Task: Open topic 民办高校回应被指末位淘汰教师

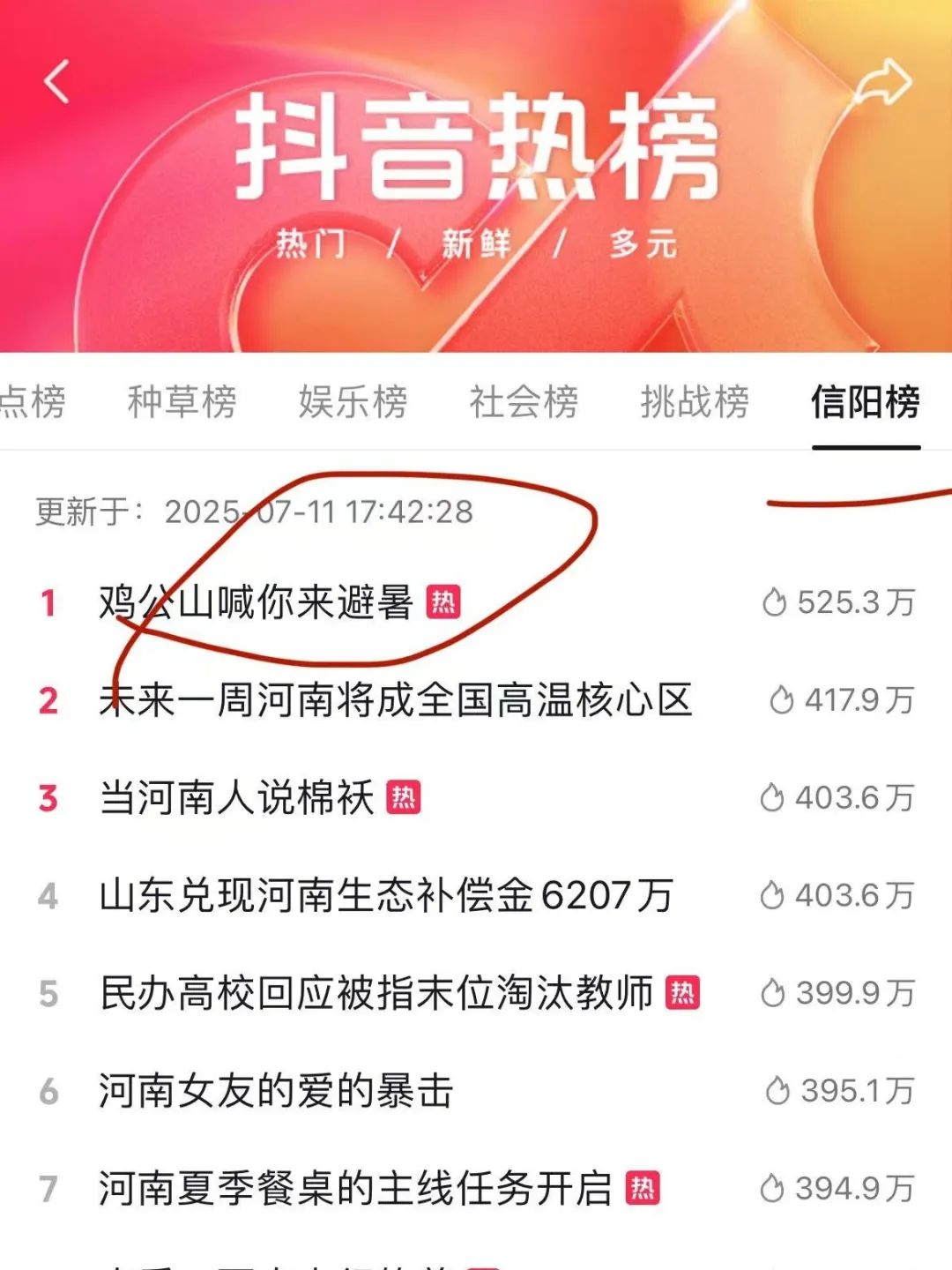Action: tap(376, 994)
